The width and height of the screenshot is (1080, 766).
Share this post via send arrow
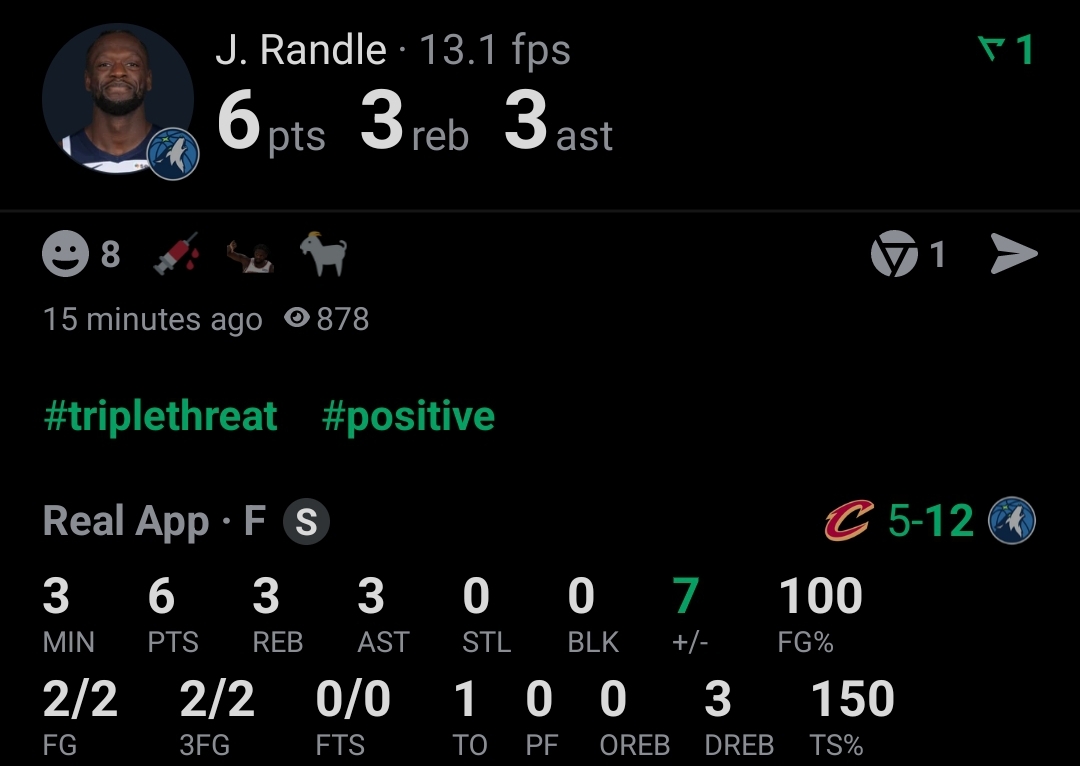pos(1013,255)
